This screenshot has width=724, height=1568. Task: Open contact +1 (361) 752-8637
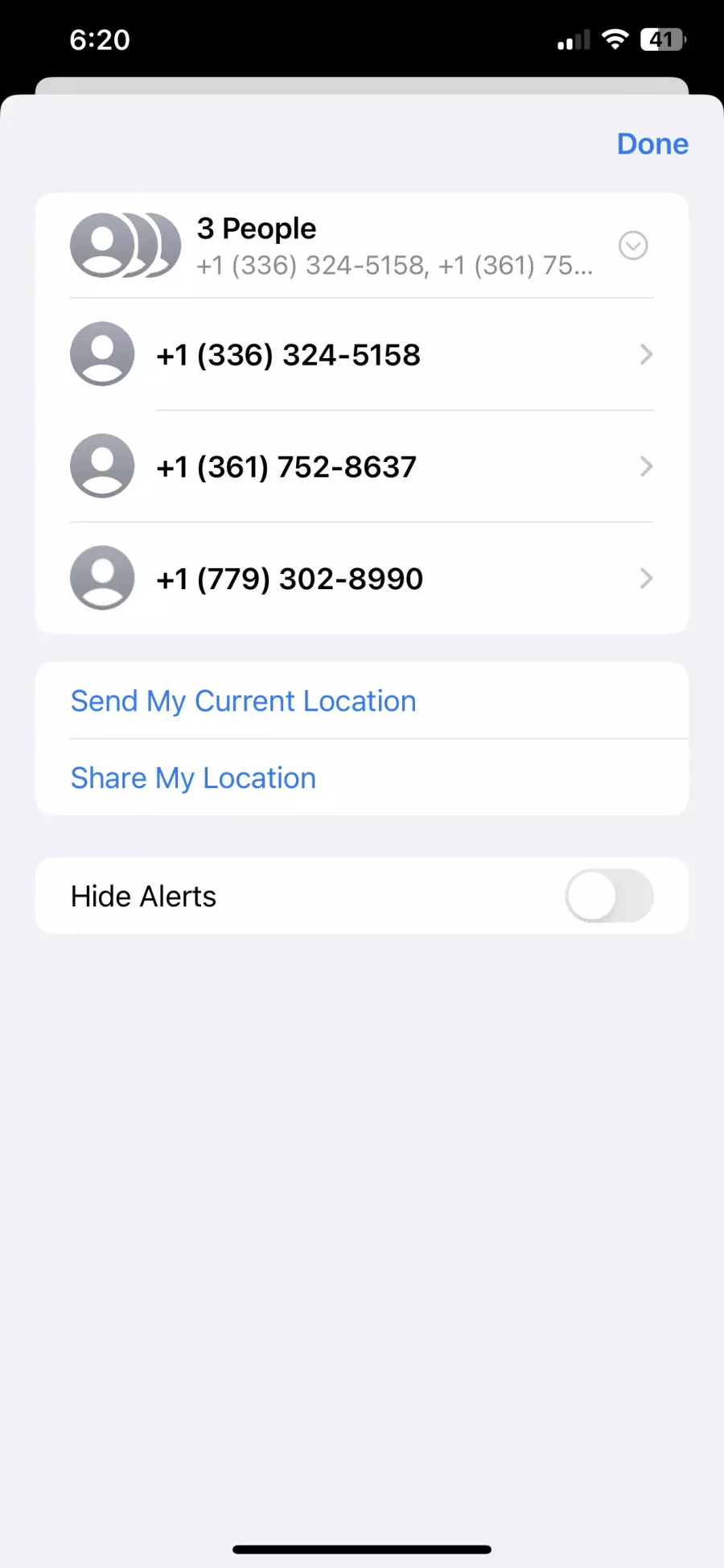(362, 466)
